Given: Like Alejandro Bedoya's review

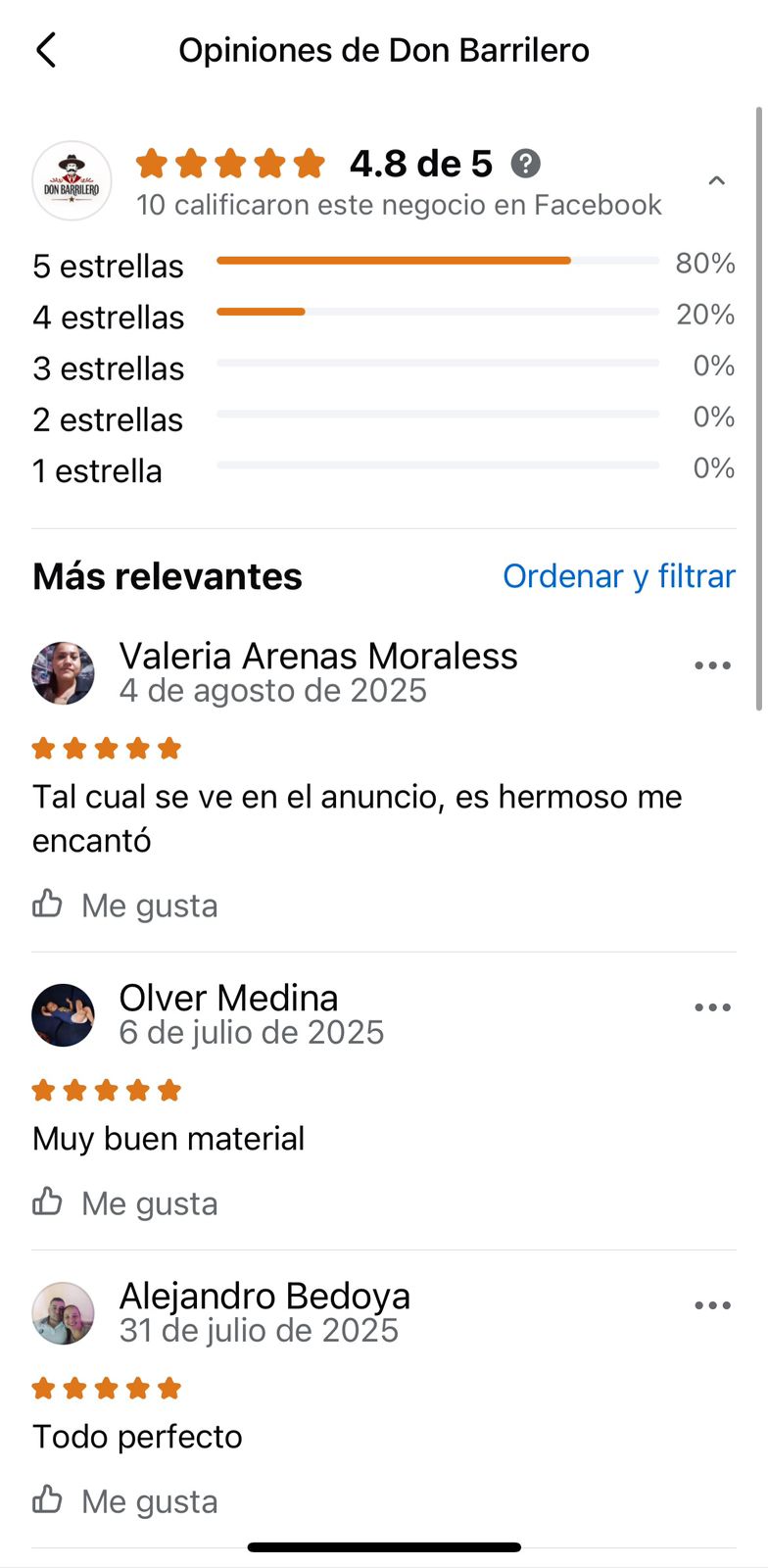Looking at the screenshot, I should 124,1500.
